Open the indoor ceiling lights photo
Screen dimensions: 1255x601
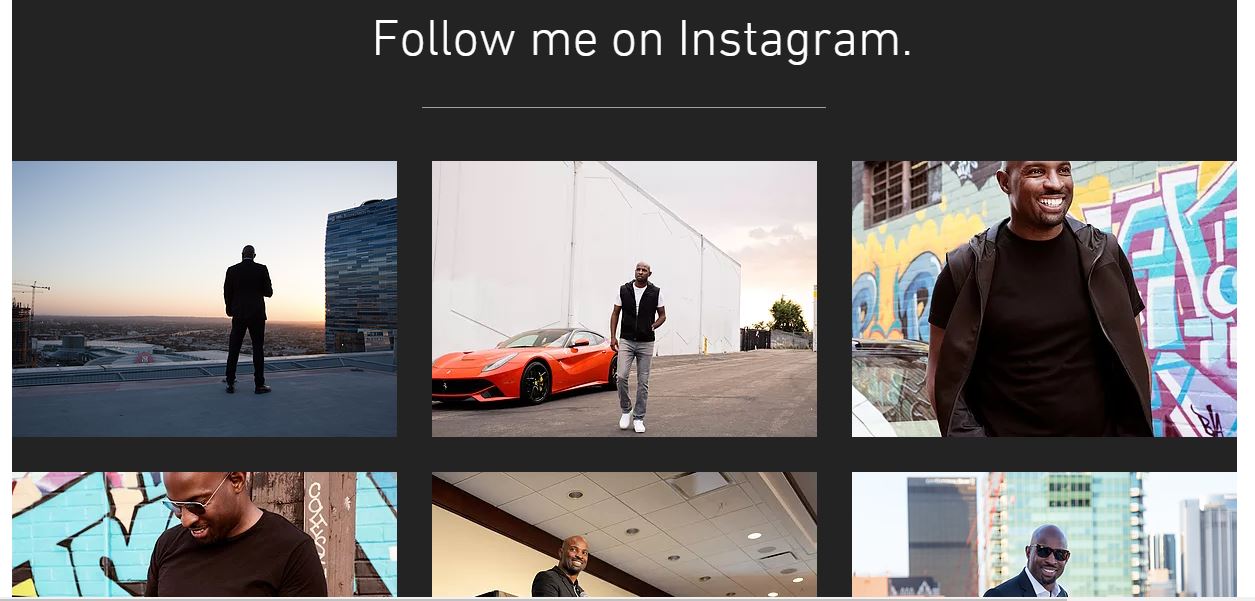tap(624, 534)
